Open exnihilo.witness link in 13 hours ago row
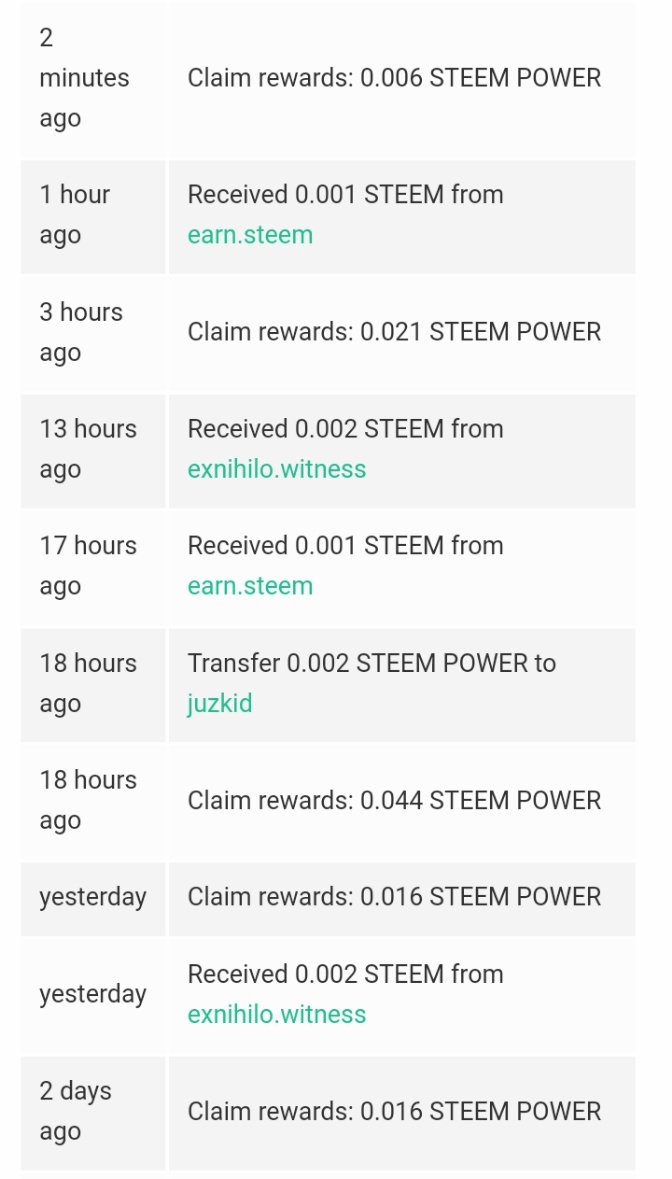Viewport: 672px width, 1179px height. point(277,469)
